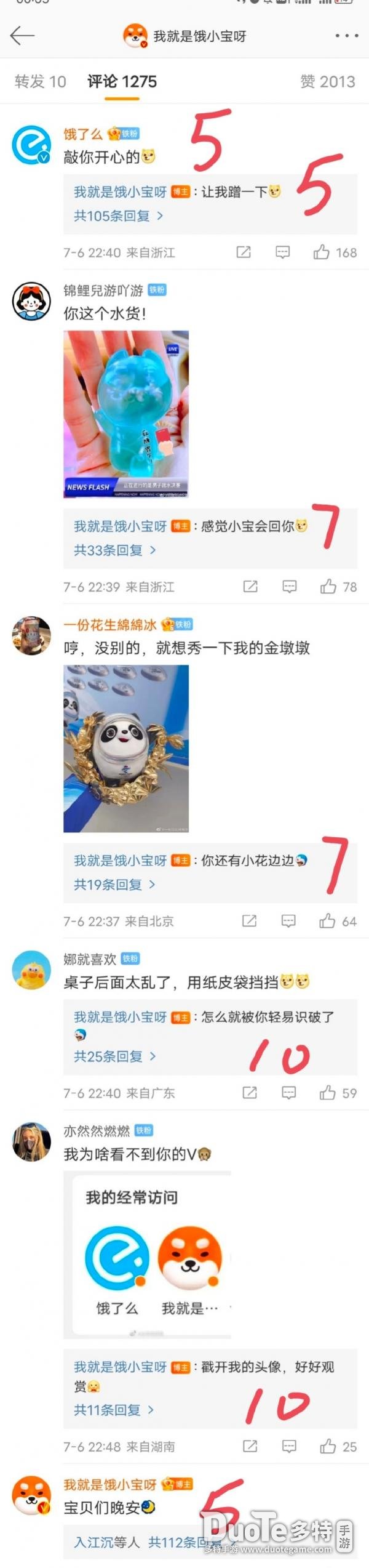This screenshot has height=1568, width=369.
Task: Open 锦鲤兒游吖游's profile avatar
Action: (x=31, y=302)
